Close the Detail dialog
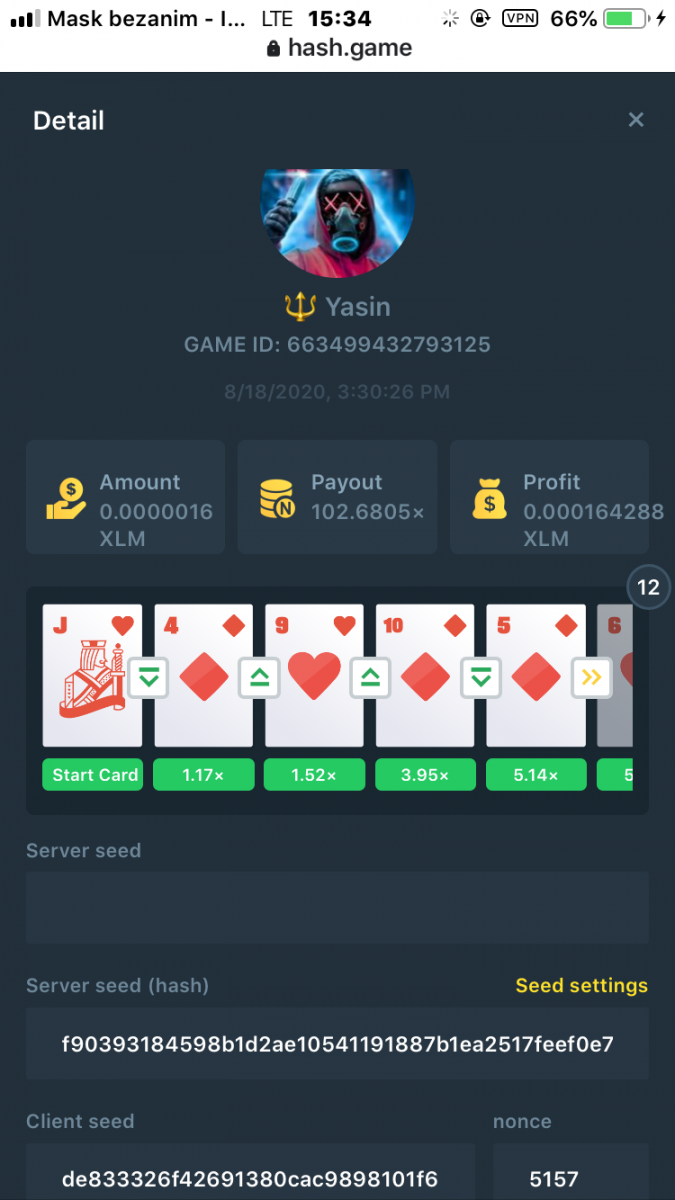Viewport: 675px width, 1200px height. tap(635, 120)
